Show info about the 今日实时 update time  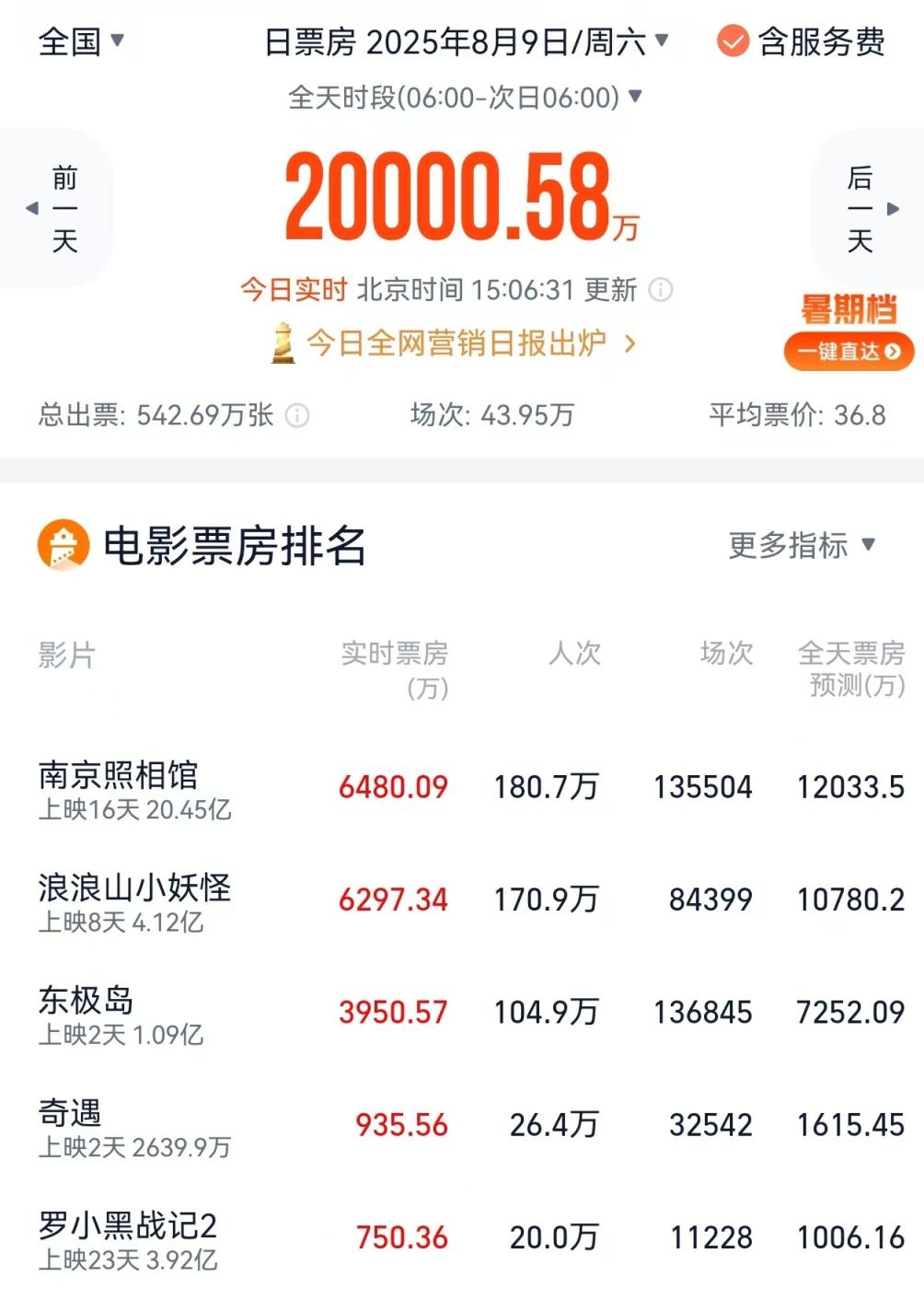click(x=661, y=290)
